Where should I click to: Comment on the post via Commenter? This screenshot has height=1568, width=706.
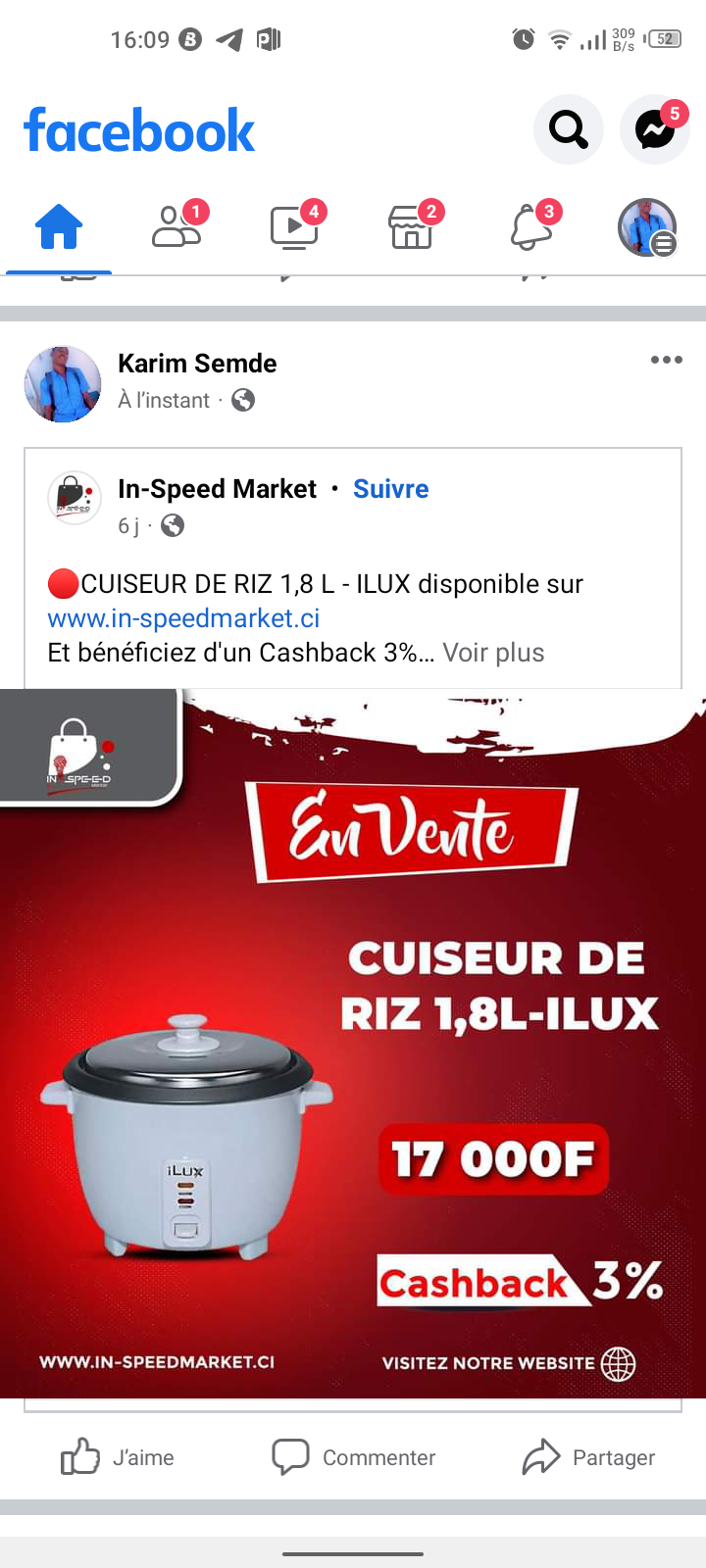pyautogui.click(x=353, y=1457)
